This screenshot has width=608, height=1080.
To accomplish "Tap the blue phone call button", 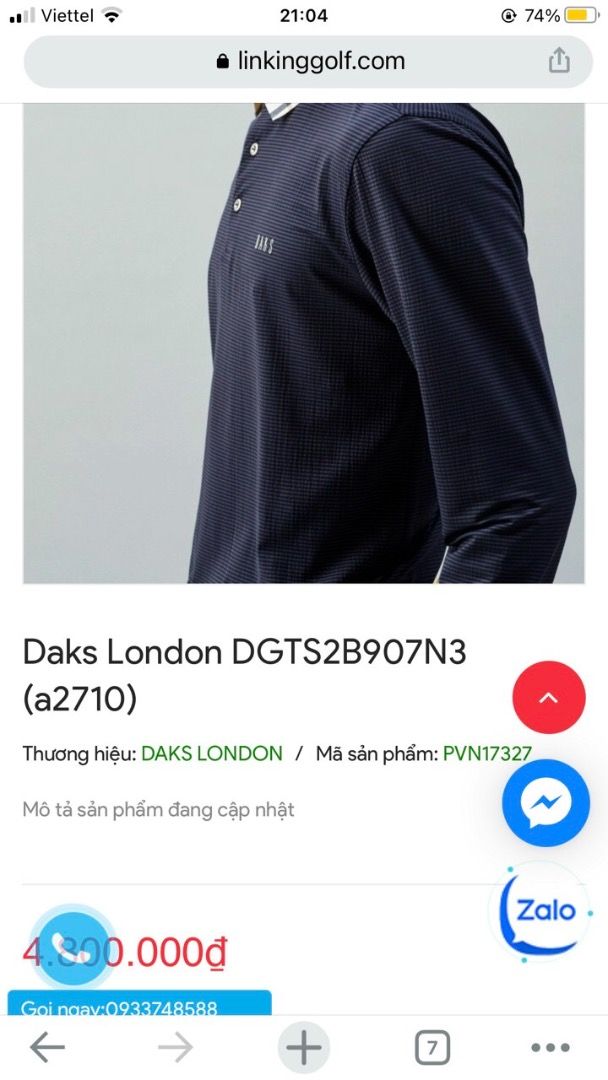I will pyautogui.click(x=73, y=947).
